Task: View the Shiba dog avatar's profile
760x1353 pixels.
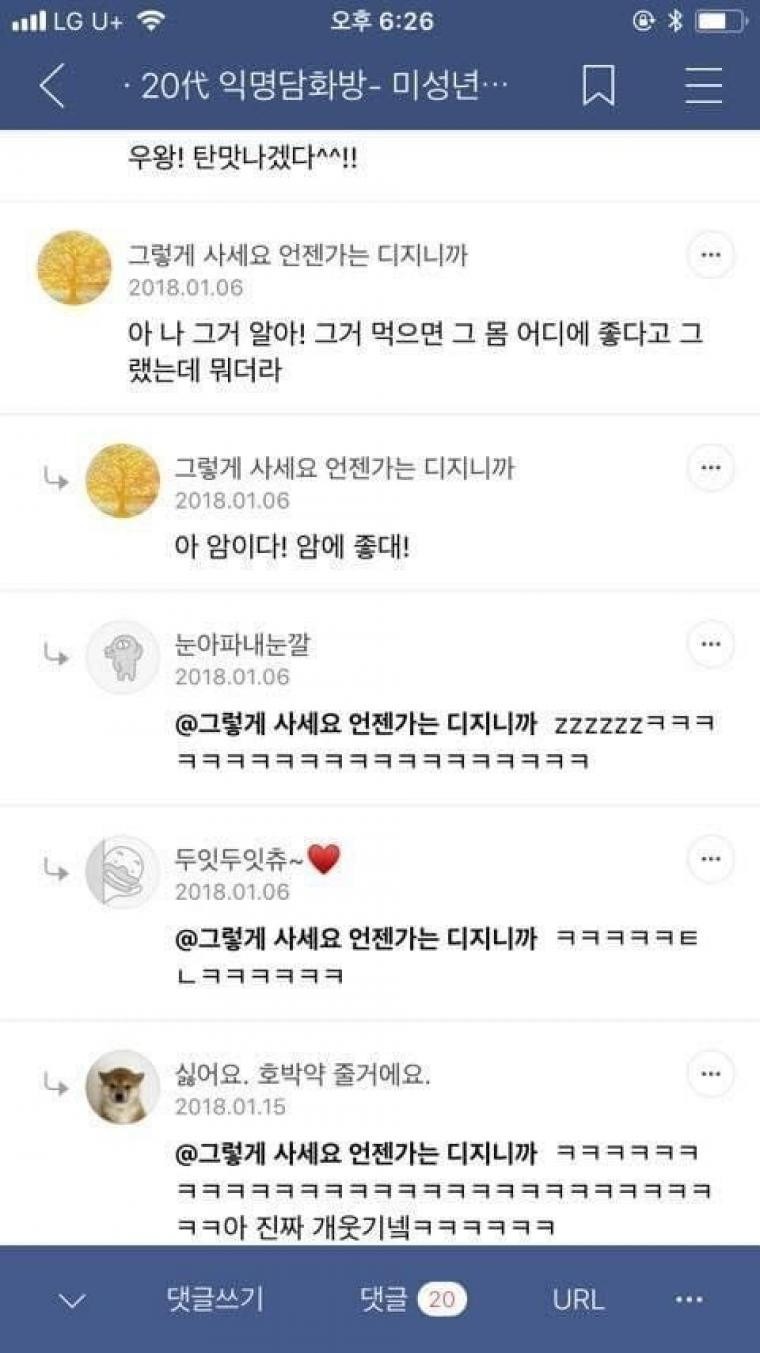Action: (x=123, y=1087)
